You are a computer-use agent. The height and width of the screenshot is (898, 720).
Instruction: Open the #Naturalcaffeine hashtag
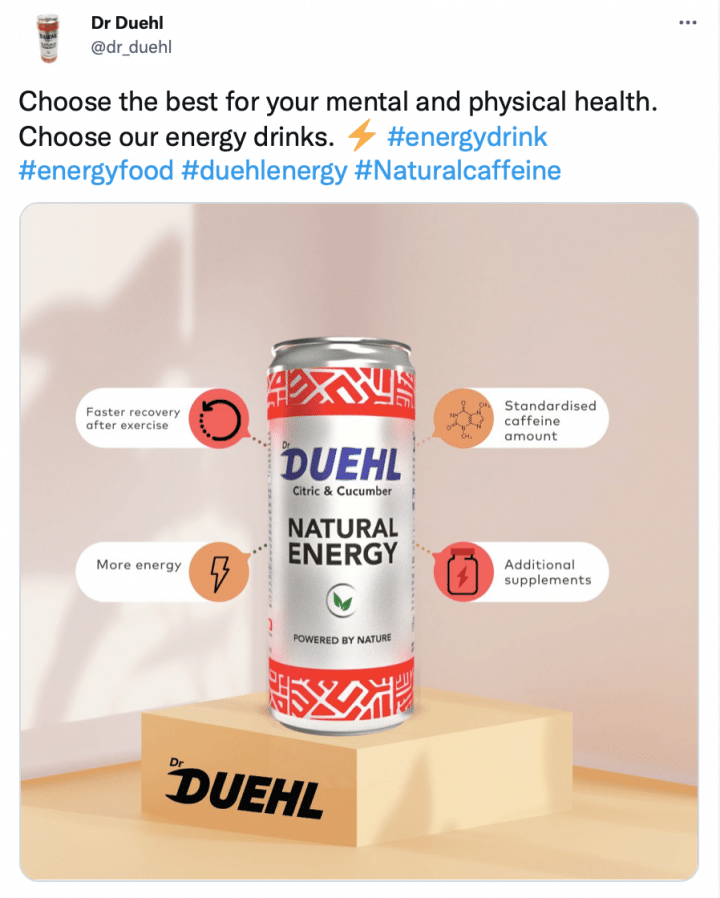457,170
